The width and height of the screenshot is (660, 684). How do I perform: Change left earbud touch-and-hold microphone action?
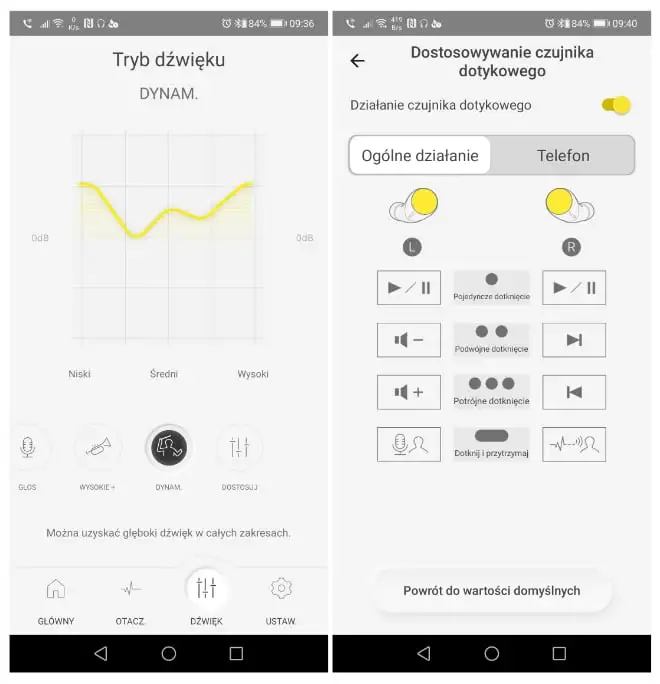tap(409, 444)
